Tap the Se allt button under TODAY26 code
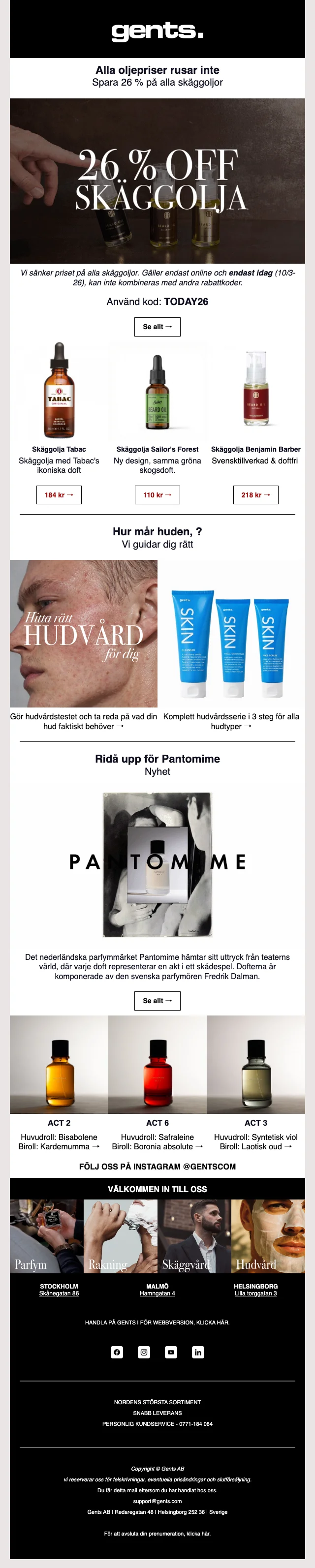 [x=157, y=327]
